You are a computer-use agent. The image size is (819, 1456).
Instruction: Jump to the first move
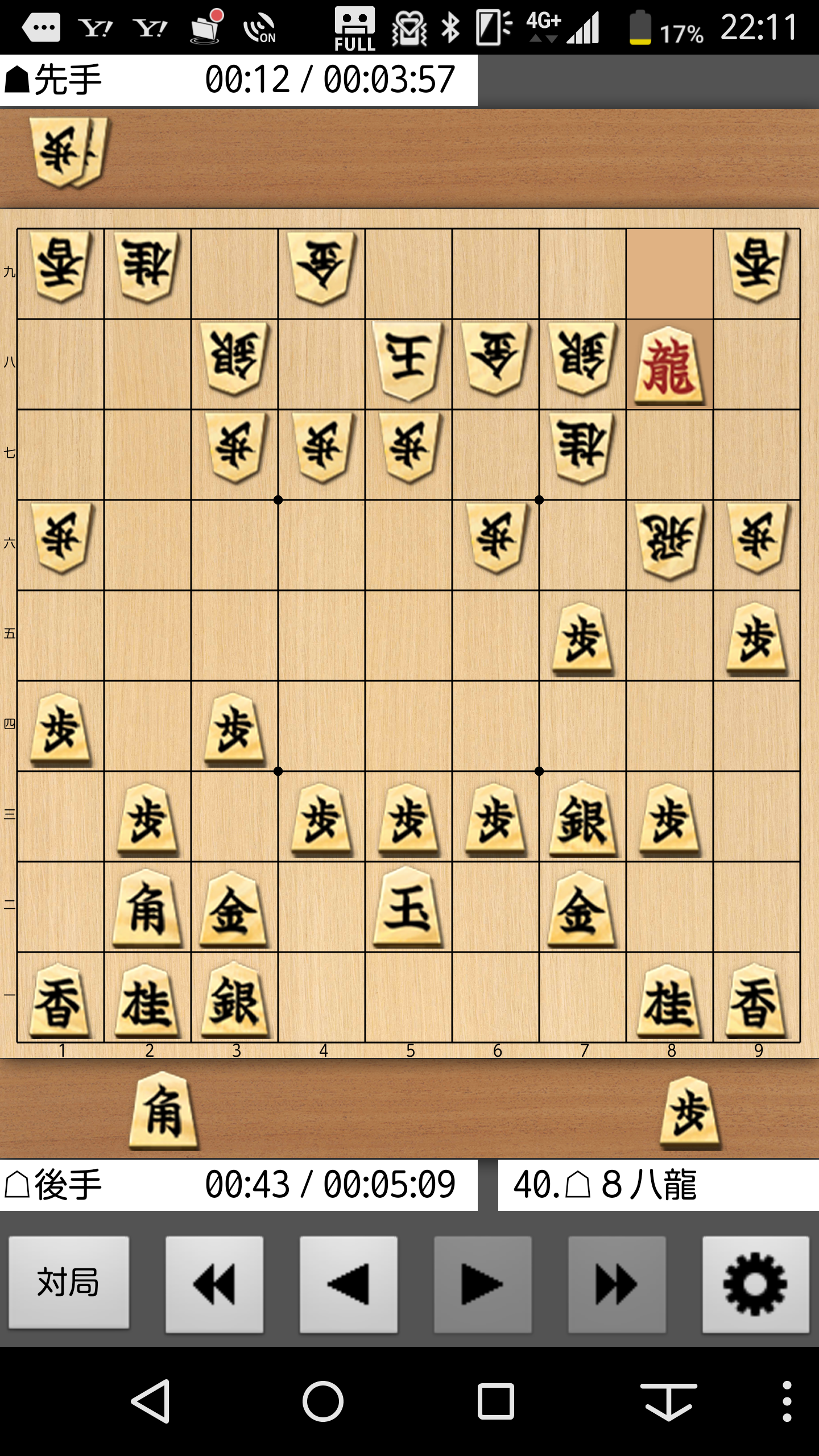pos(214,1284)
